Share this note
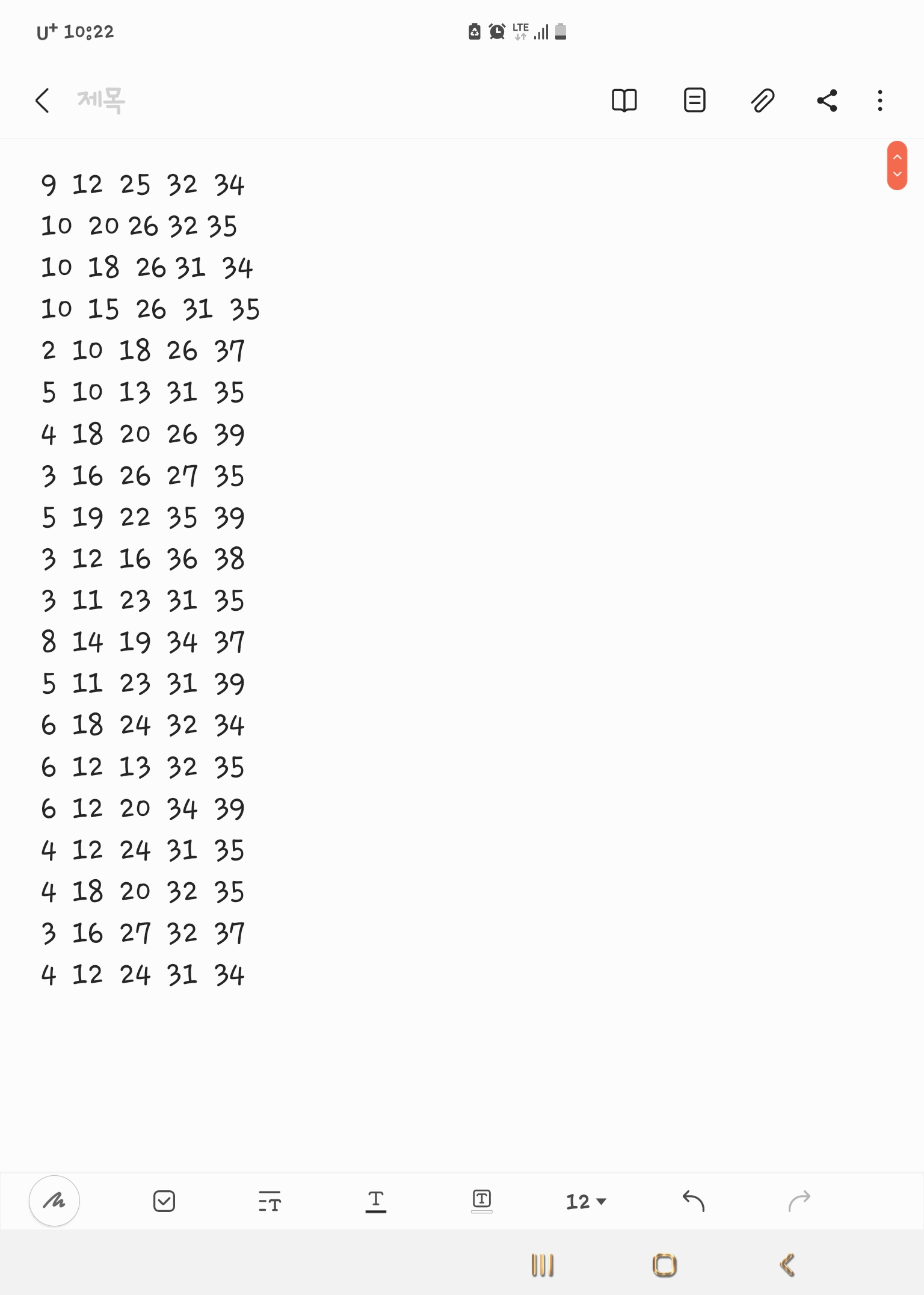 click(x=827, y=100)
